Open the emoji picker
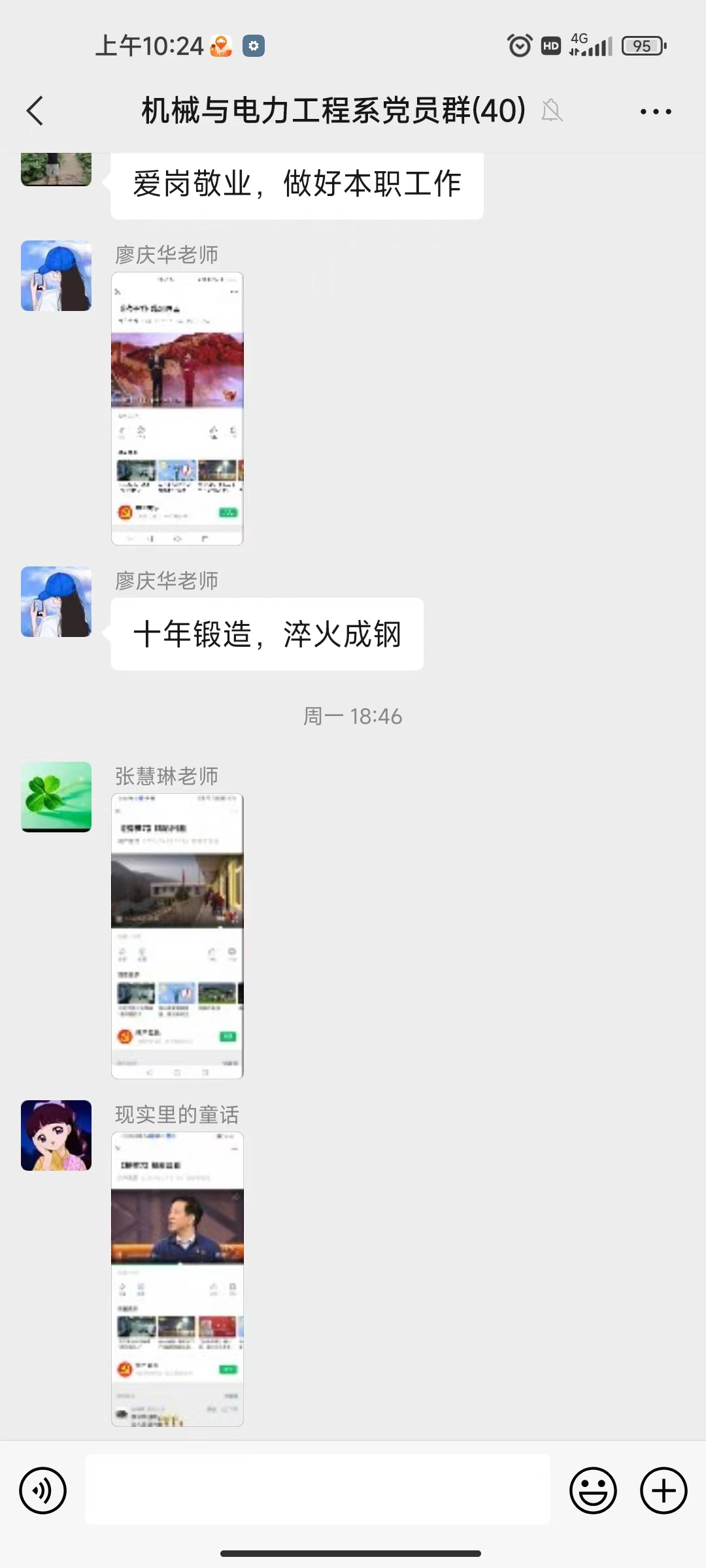Screen dimensions: 706x1568 coord(593,1491)
